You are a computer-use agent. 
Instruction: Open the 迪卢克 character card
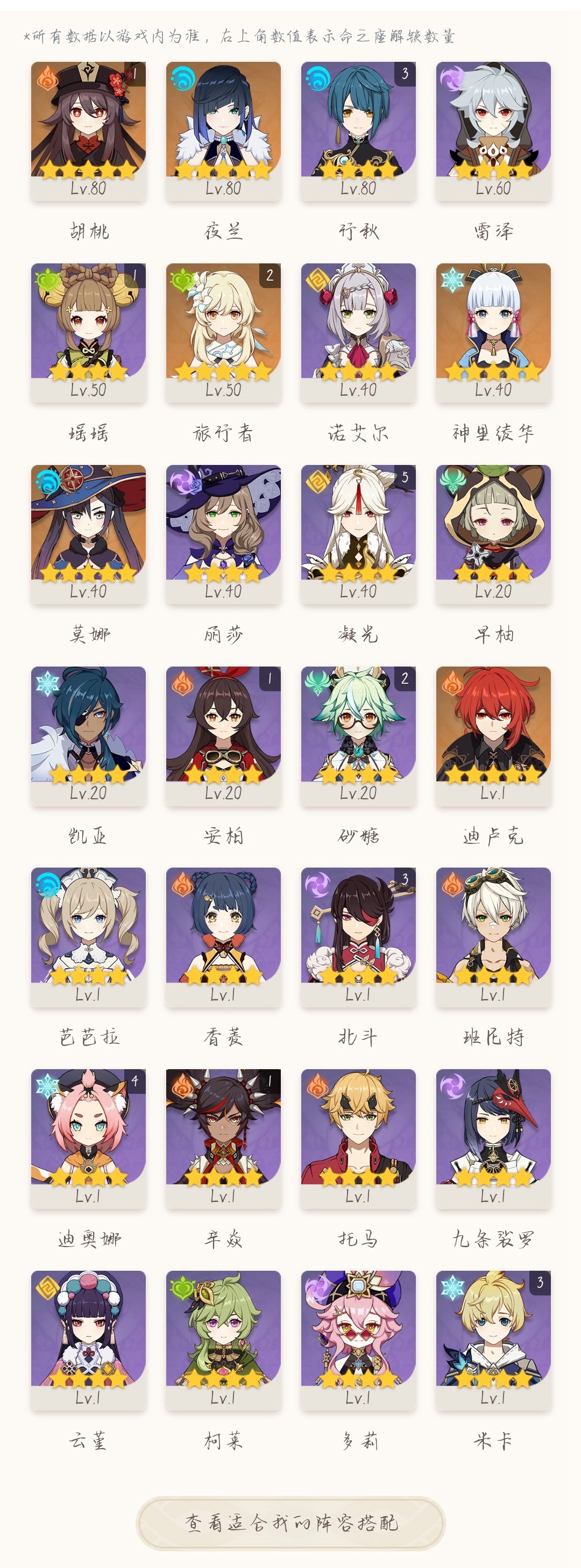tap(493, 735)
